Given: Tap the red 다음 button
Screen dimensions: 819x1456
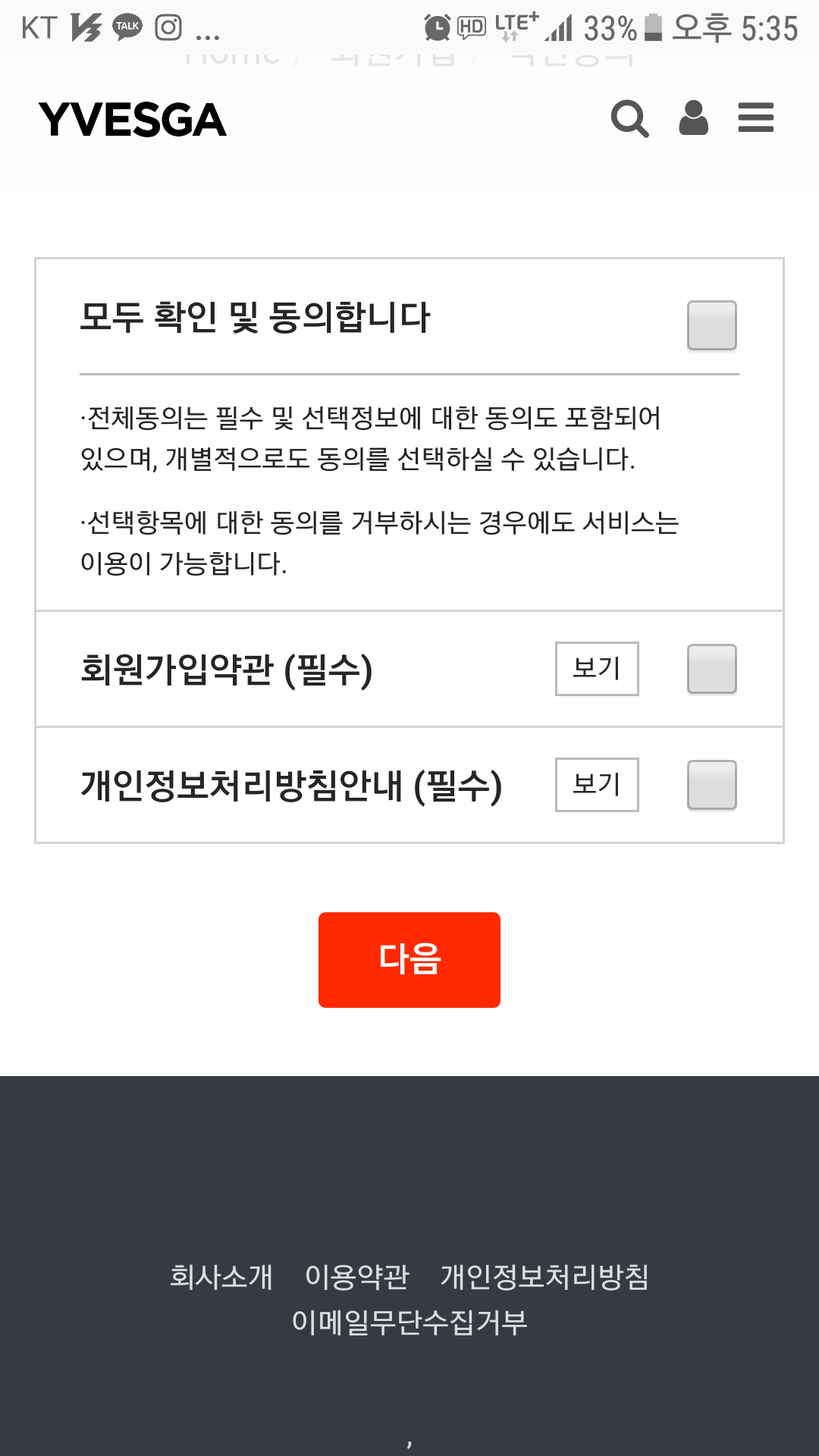Looking at the screenshot, I should pos(409,960).
